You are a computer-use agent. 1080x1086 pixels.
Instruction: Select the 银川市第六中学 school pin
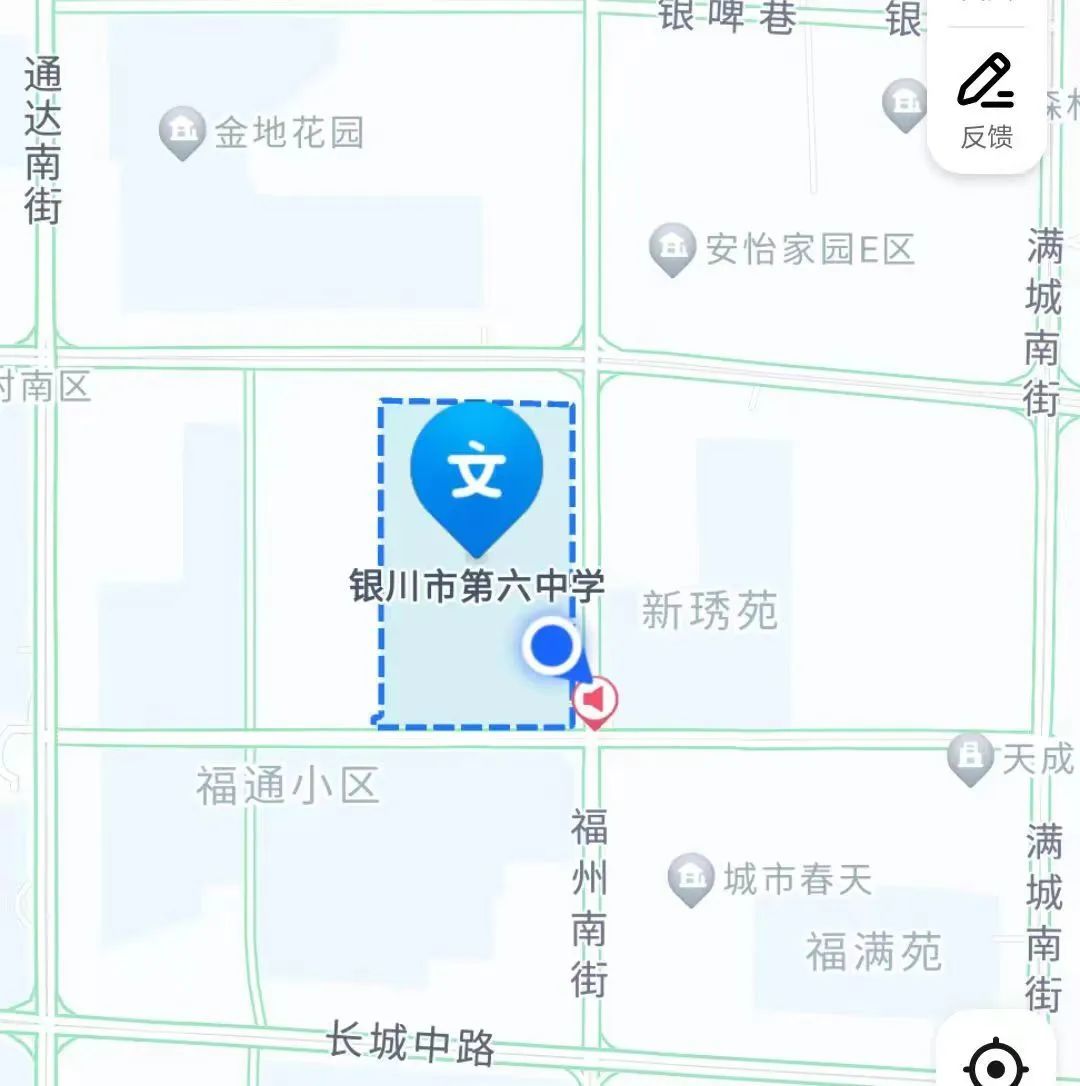pos(477,475)
